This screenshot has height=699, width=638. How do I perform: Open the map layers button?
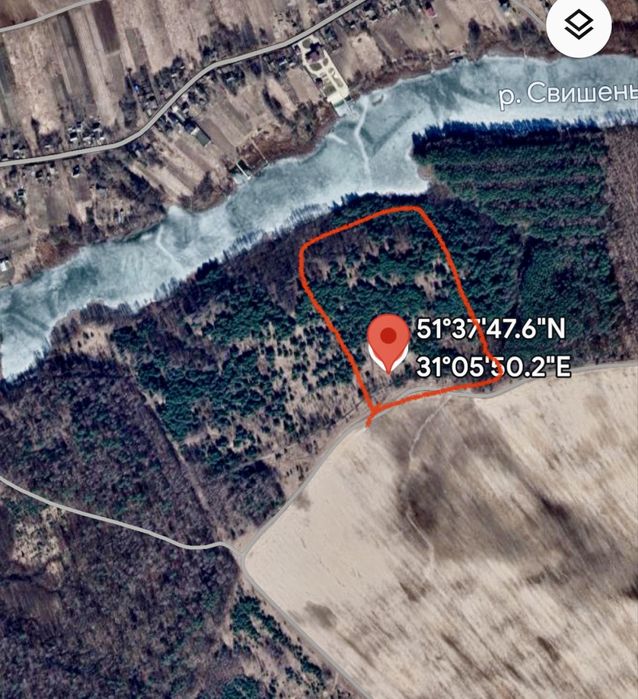click(579, 25)
